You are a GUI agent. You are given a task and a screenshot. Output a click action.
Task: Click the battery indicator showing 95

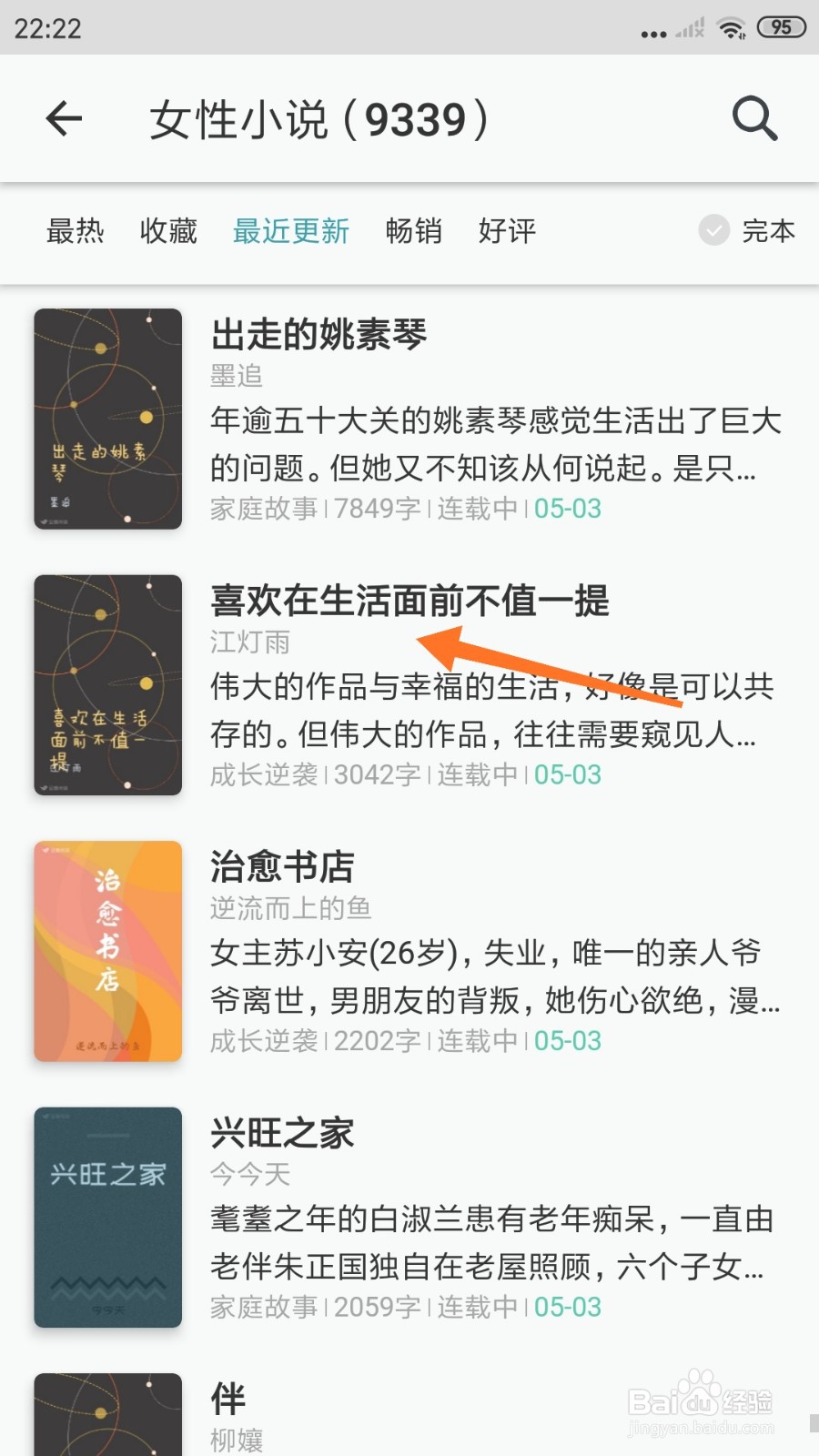(780, 27)
